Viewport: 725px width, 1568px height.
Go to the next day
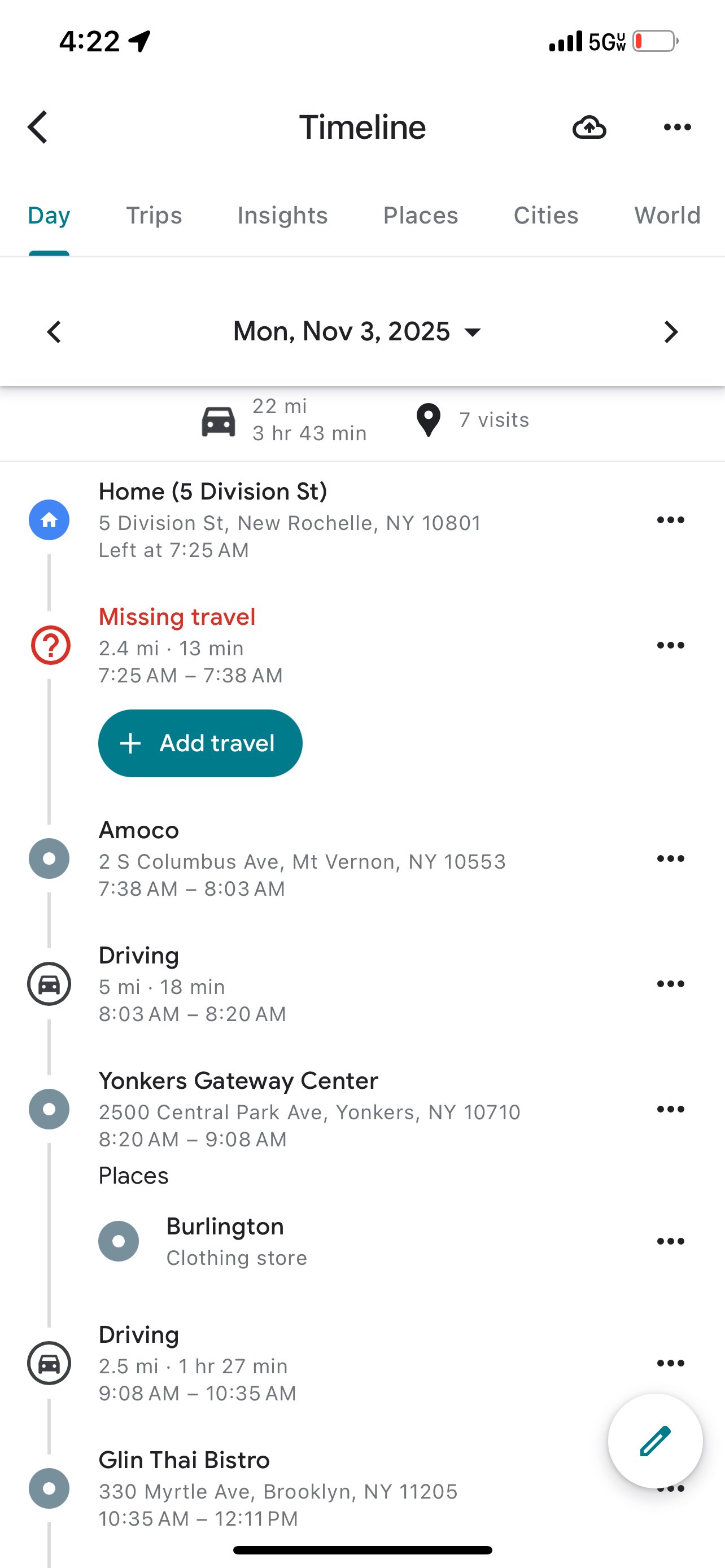pos(670,332)
